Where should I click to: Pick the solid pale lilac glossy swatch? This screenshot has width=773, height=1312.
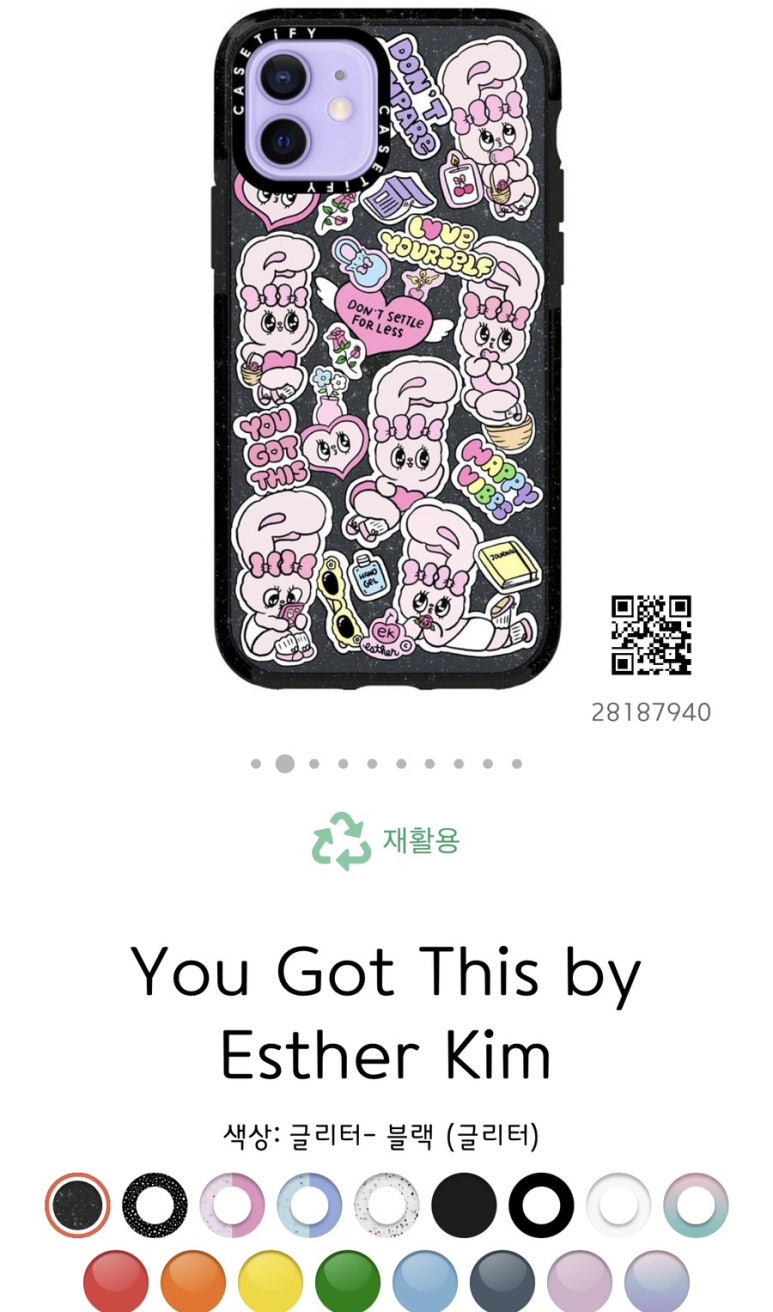point(580,1281)
